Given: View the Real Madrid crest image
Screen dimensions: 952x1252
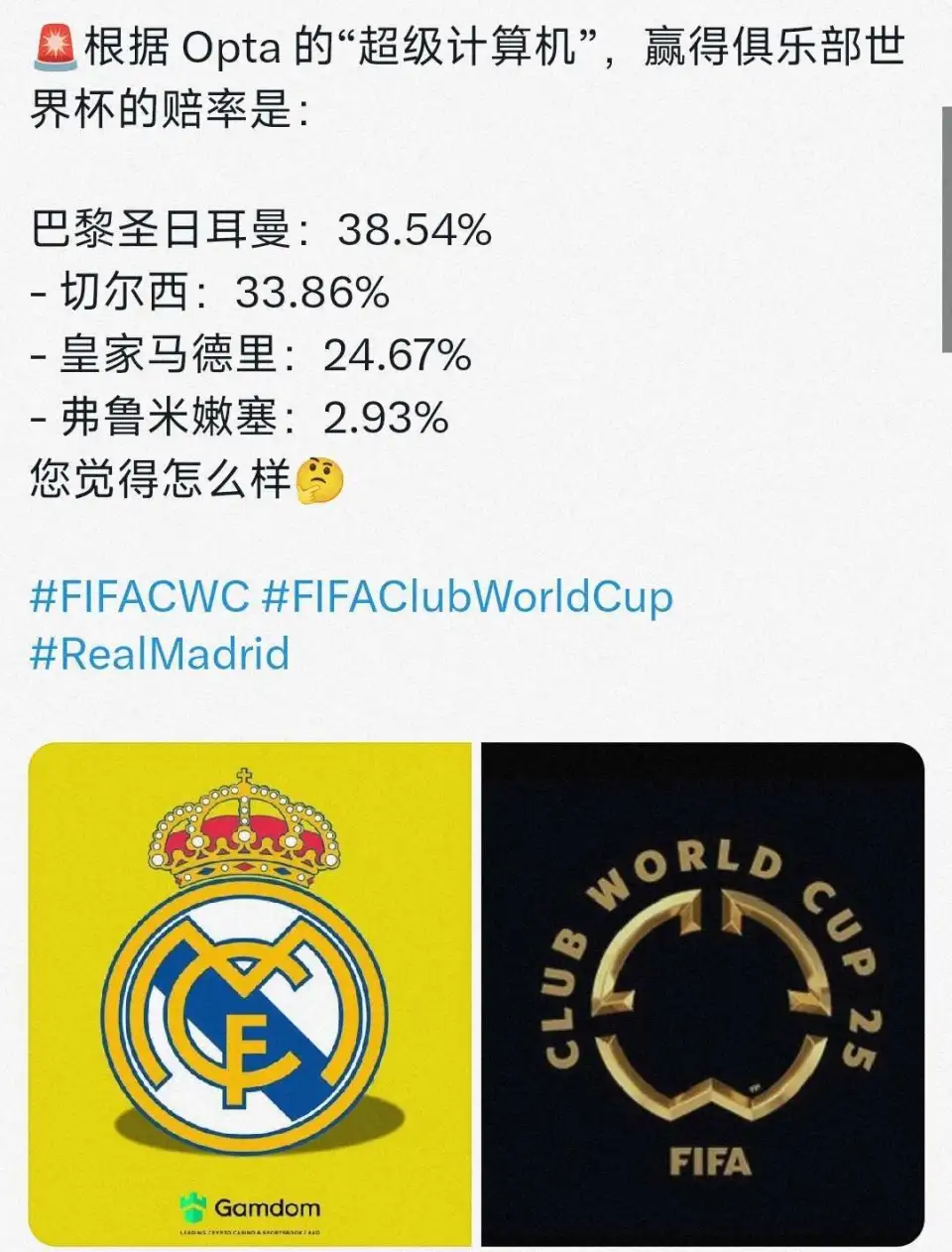Looking at the screenshot, I should point(250,993).
